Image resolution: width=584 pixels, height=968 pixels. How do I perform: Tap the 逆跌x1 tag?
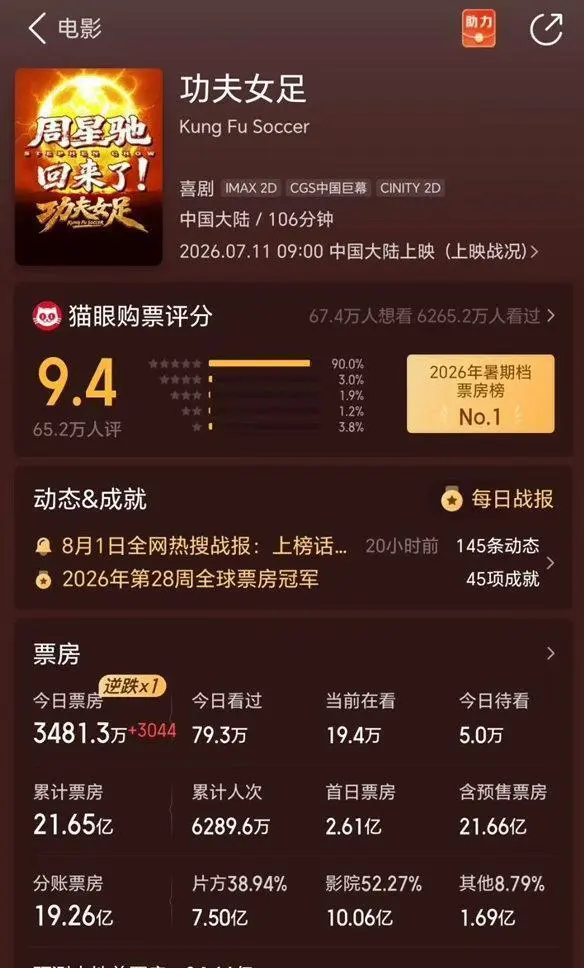(134, 686)
